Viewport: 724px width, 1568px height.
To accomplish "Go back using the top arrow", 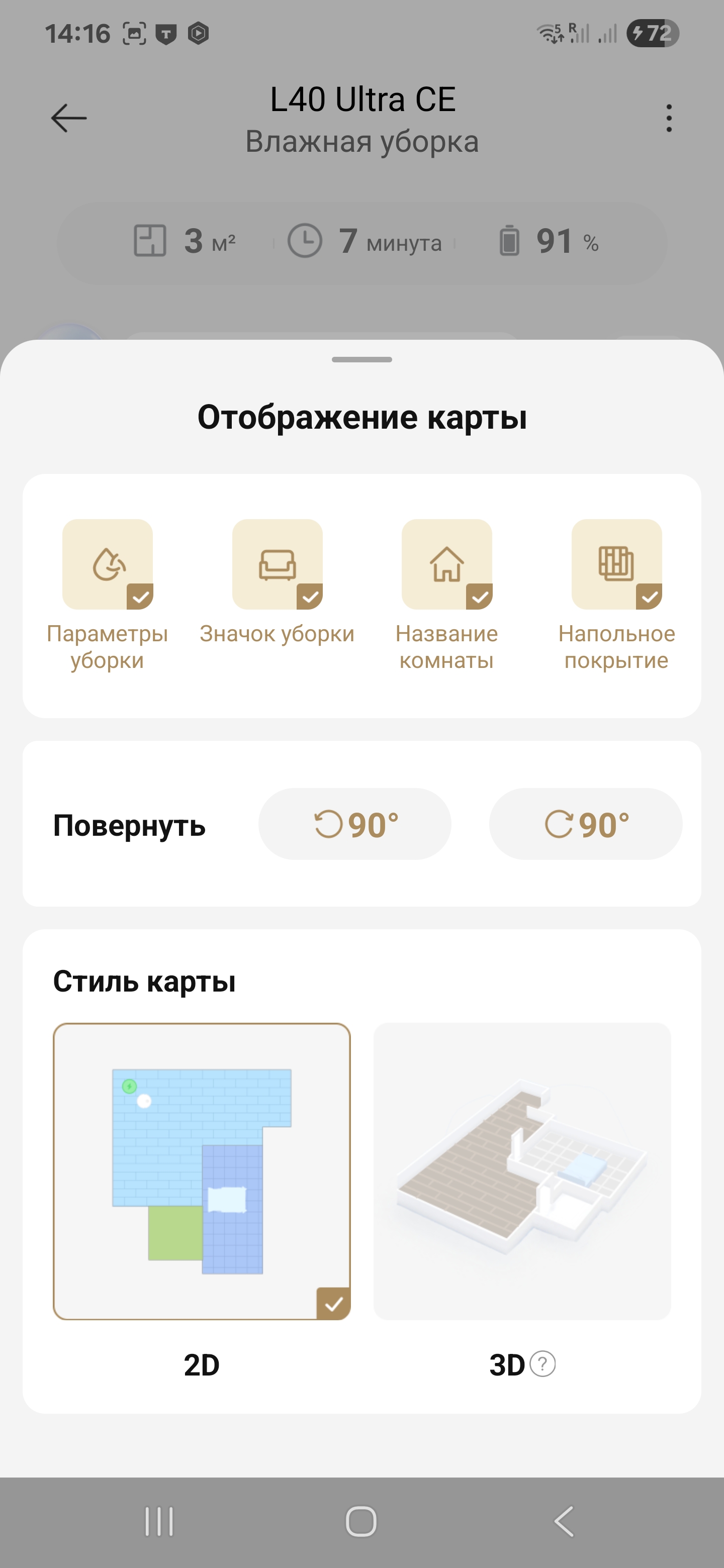I will 69,118.
